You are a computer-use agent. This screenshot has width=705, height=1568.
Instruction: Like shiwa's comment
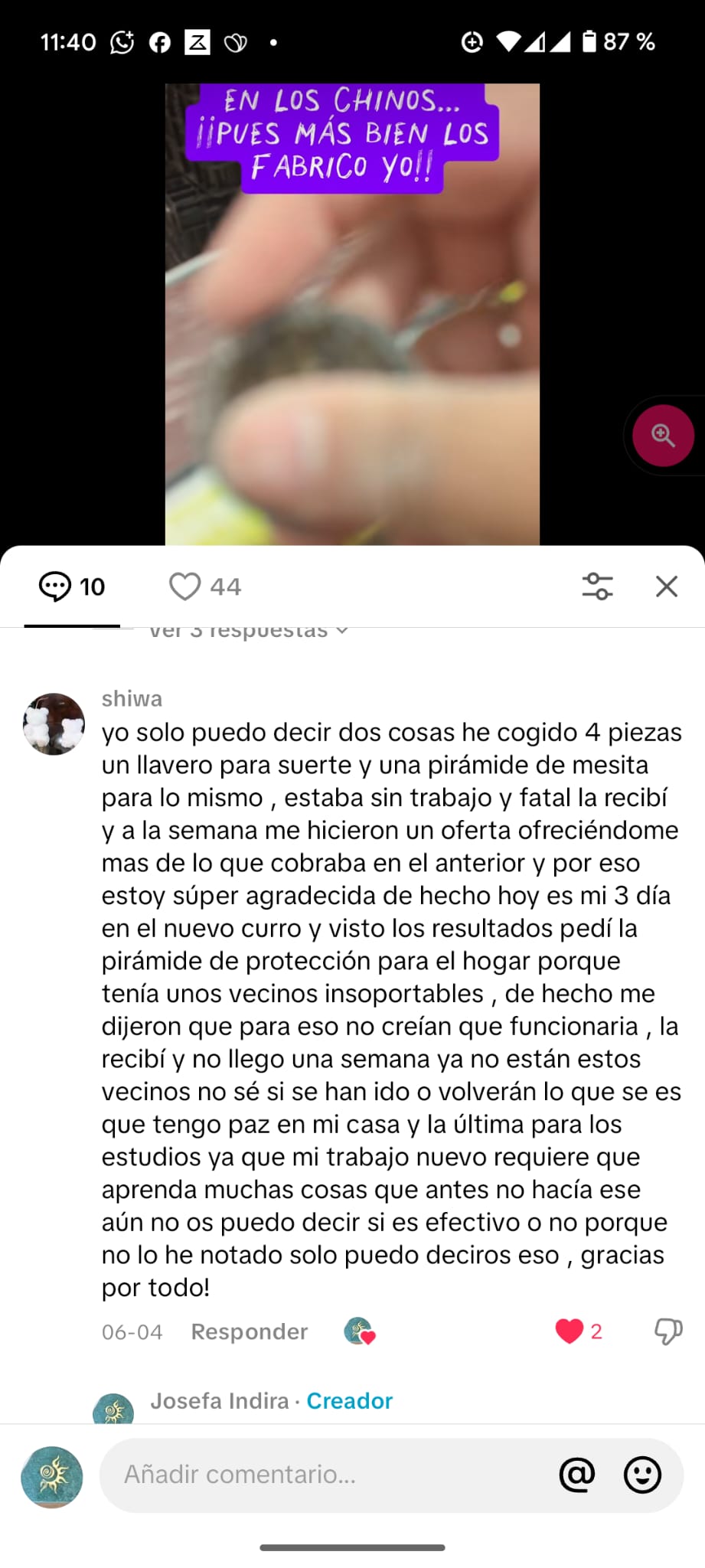pyautogui.click(x=570, y=1331)
